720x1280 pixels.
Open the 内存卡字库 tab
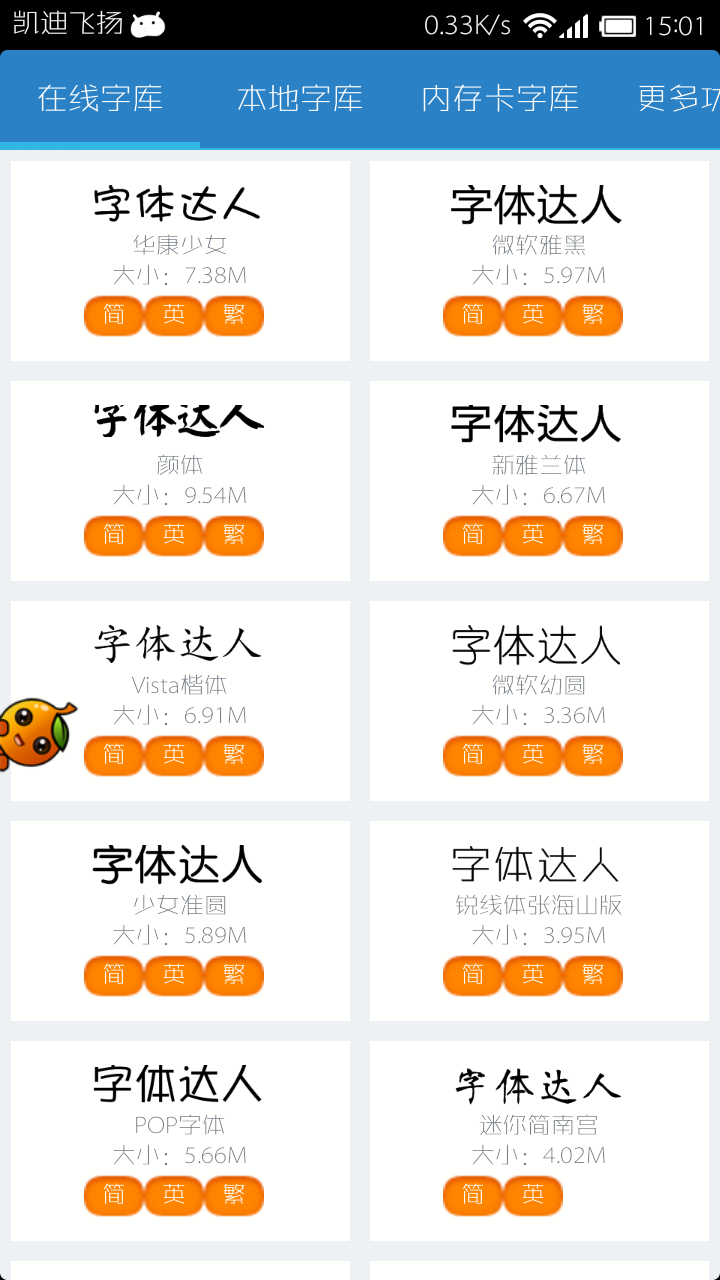tap(500, 99)
